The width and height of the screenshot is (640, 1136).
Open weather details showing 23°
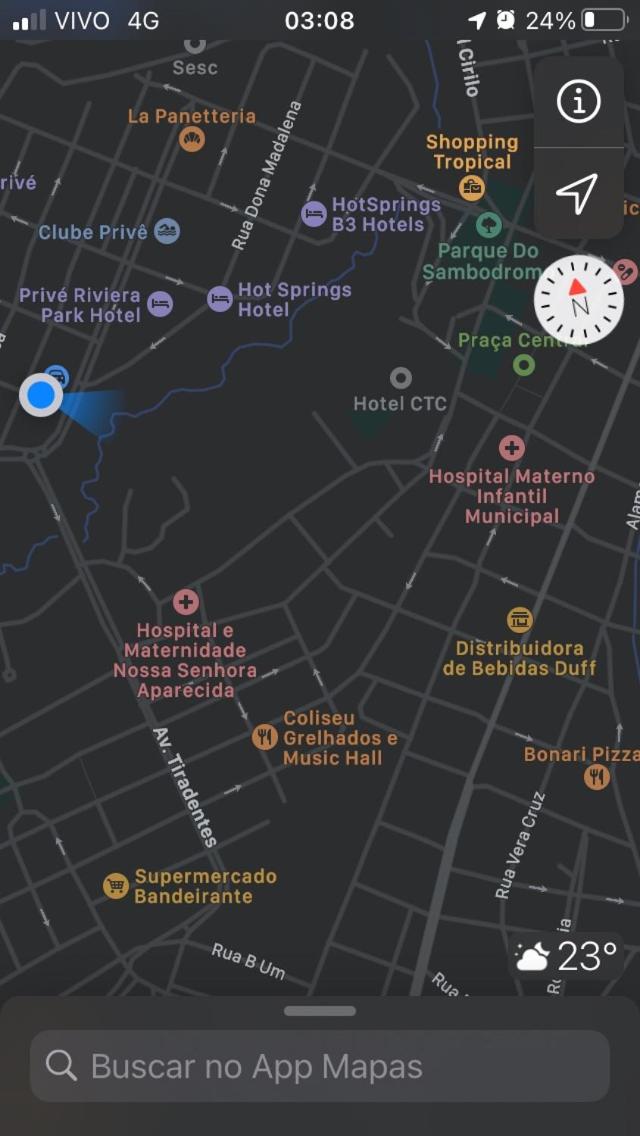[x=566, y=958]
